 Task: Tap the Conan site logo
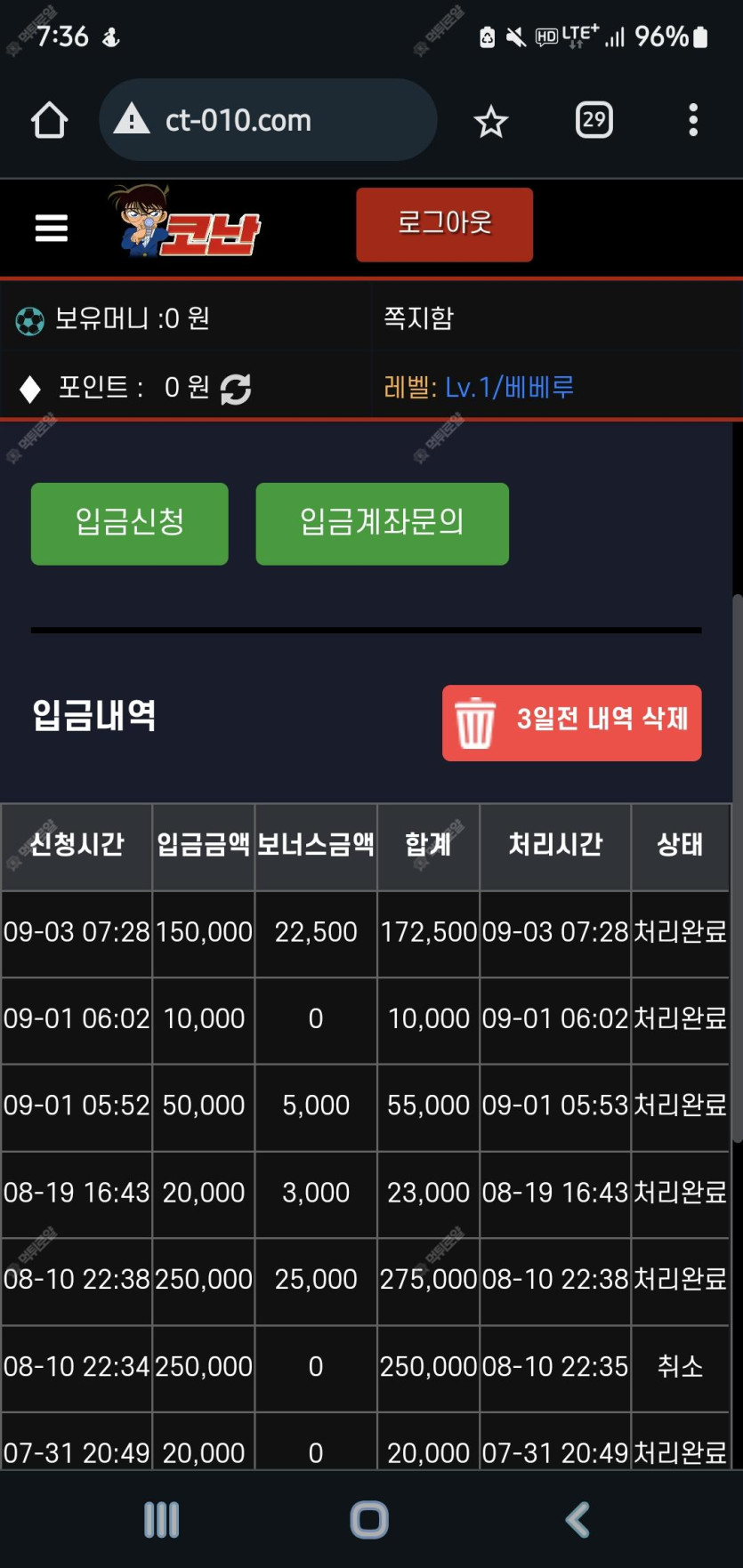click(184, 221)
